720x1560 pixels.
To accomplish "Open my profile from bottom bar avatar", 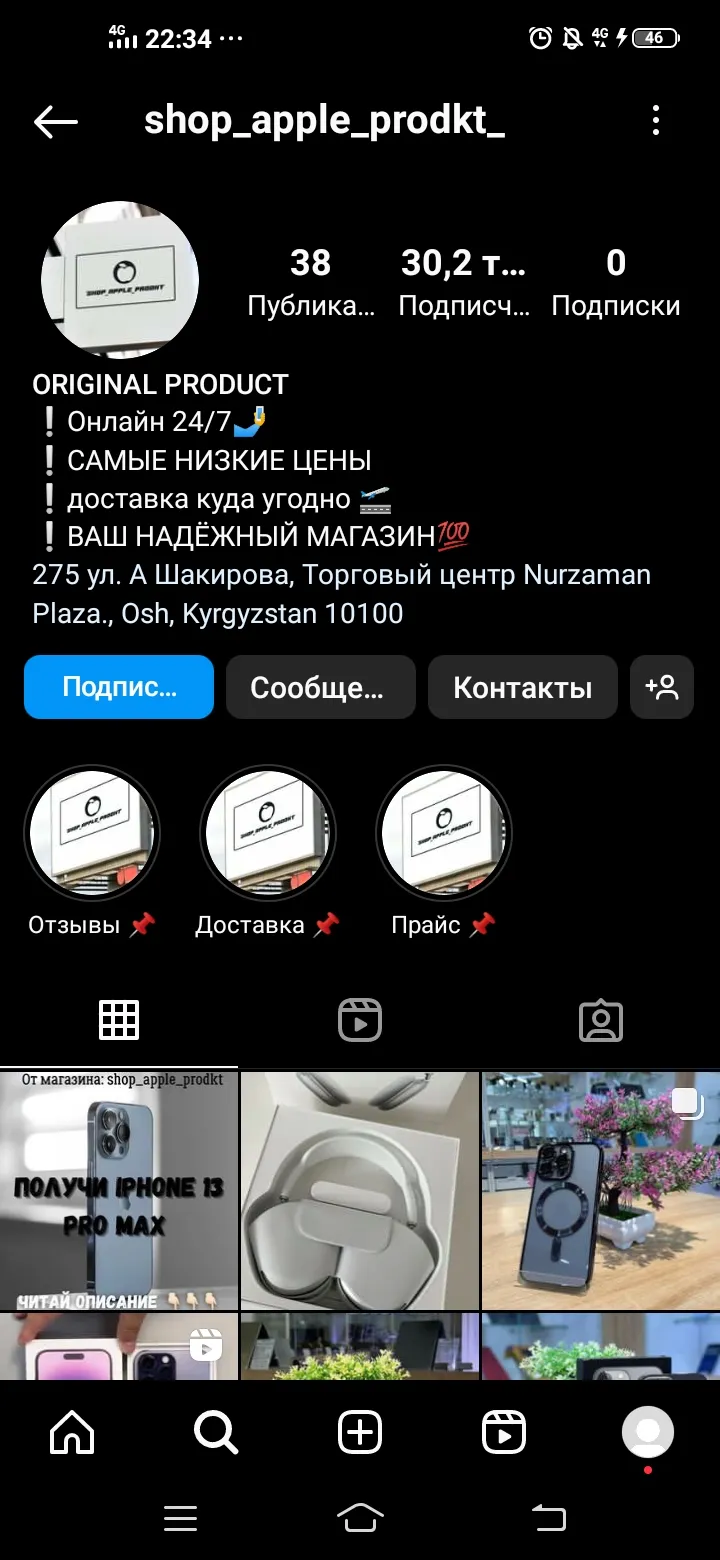I will tap(648, 1433).
